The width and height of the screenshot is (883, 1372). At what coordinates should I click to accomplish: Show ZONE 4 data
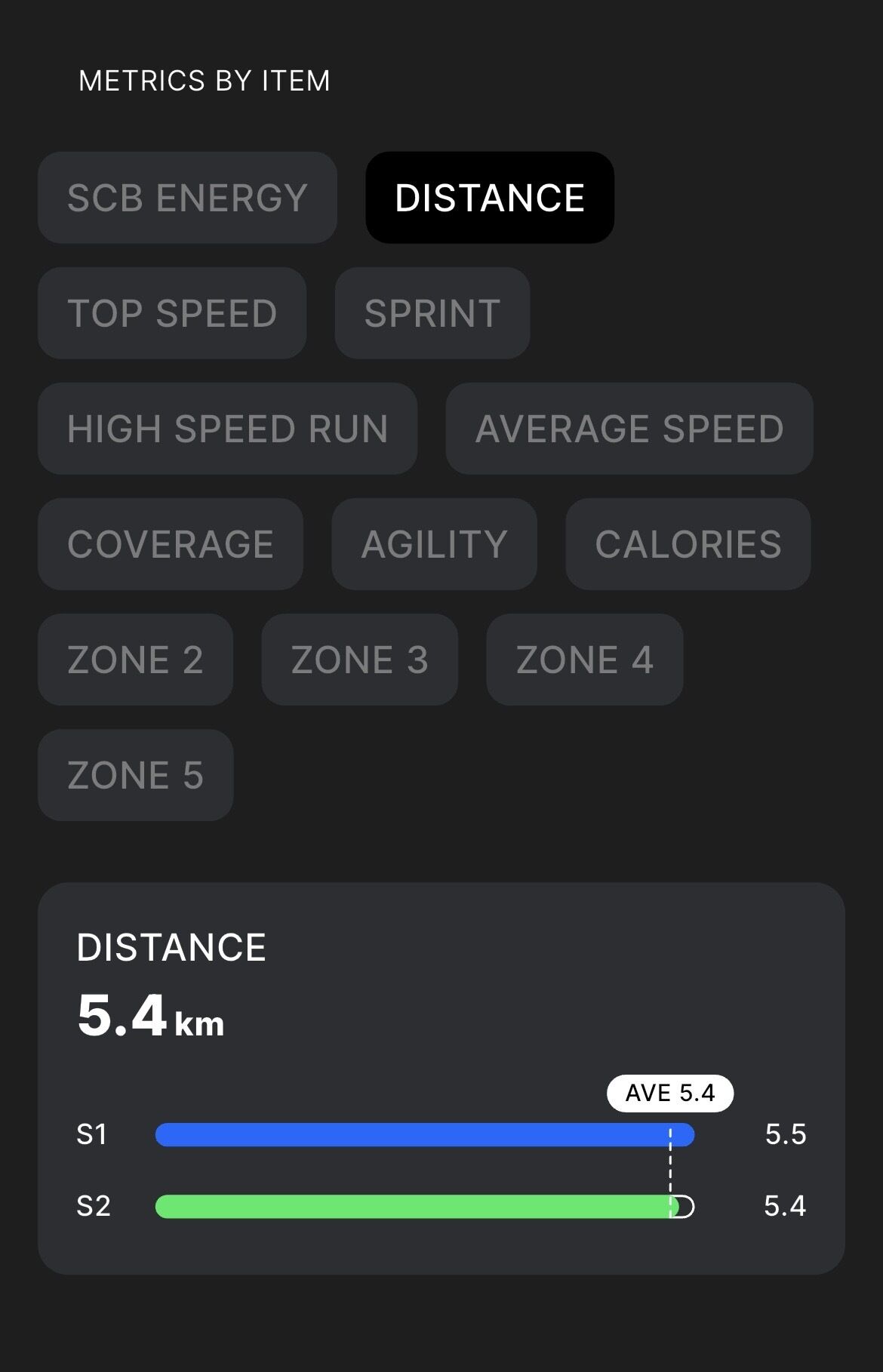coord(585,660)
